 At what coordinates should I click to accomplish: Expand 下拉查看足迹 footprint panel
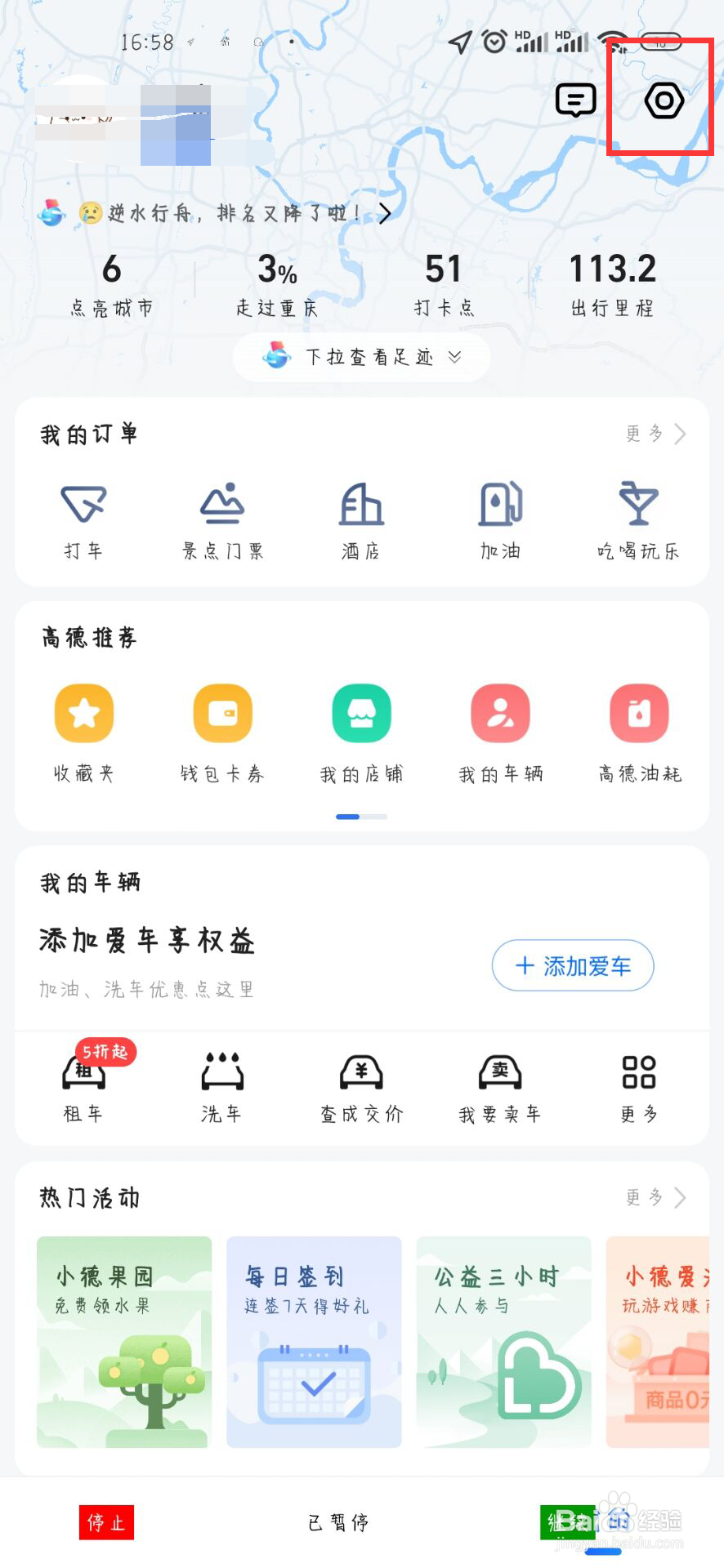pyautogui.click(x=360, y=357)
